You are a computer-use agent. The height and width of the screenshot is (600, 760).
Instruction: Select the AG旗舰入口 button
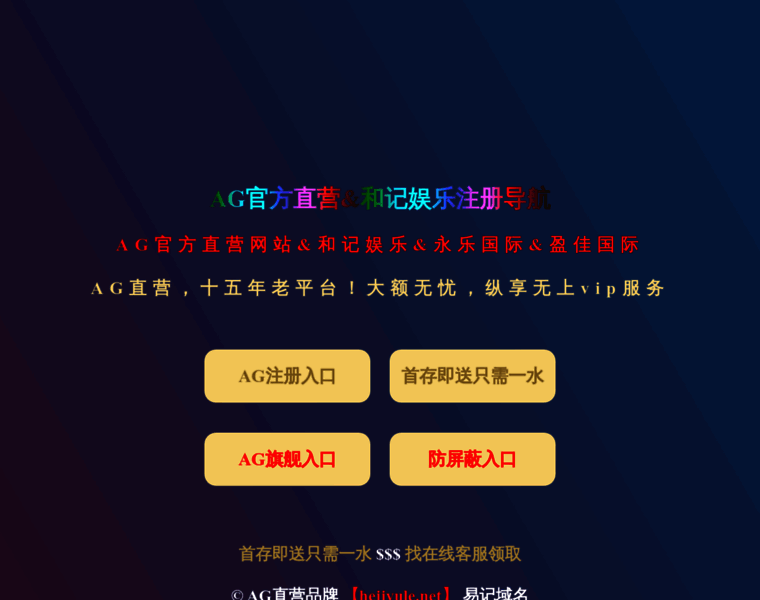pos(287,459)
